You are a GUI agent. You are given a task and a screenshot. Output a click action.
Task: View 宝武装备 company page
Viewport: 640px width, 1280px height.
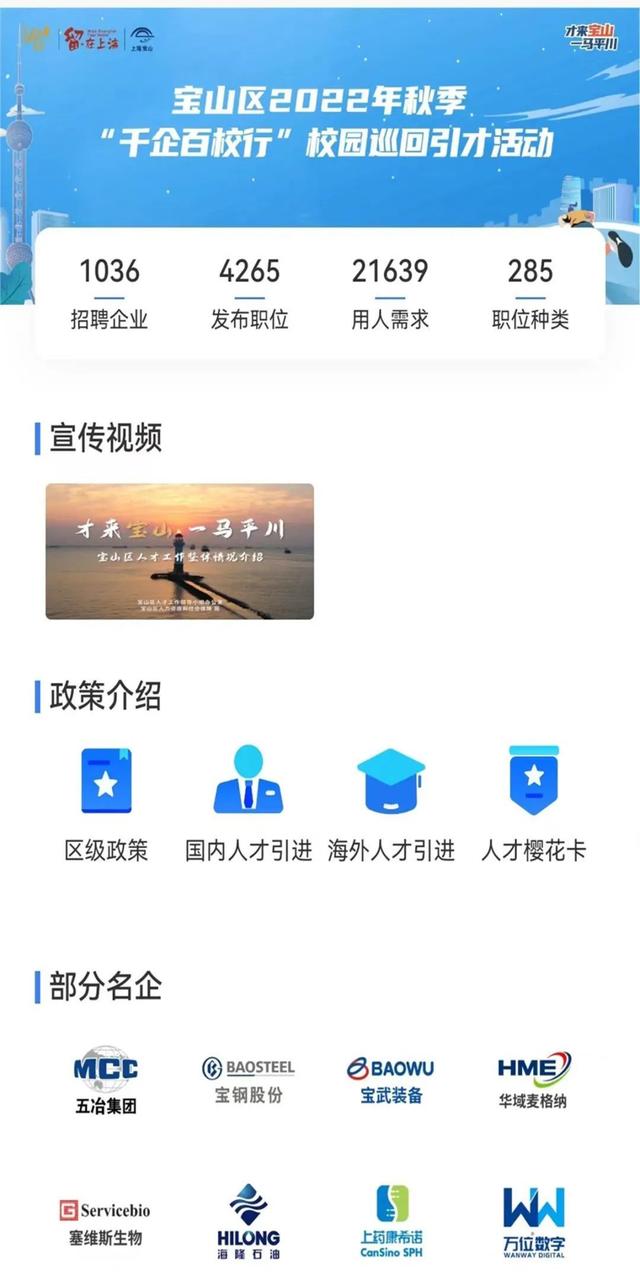(x=391, y=1079)
